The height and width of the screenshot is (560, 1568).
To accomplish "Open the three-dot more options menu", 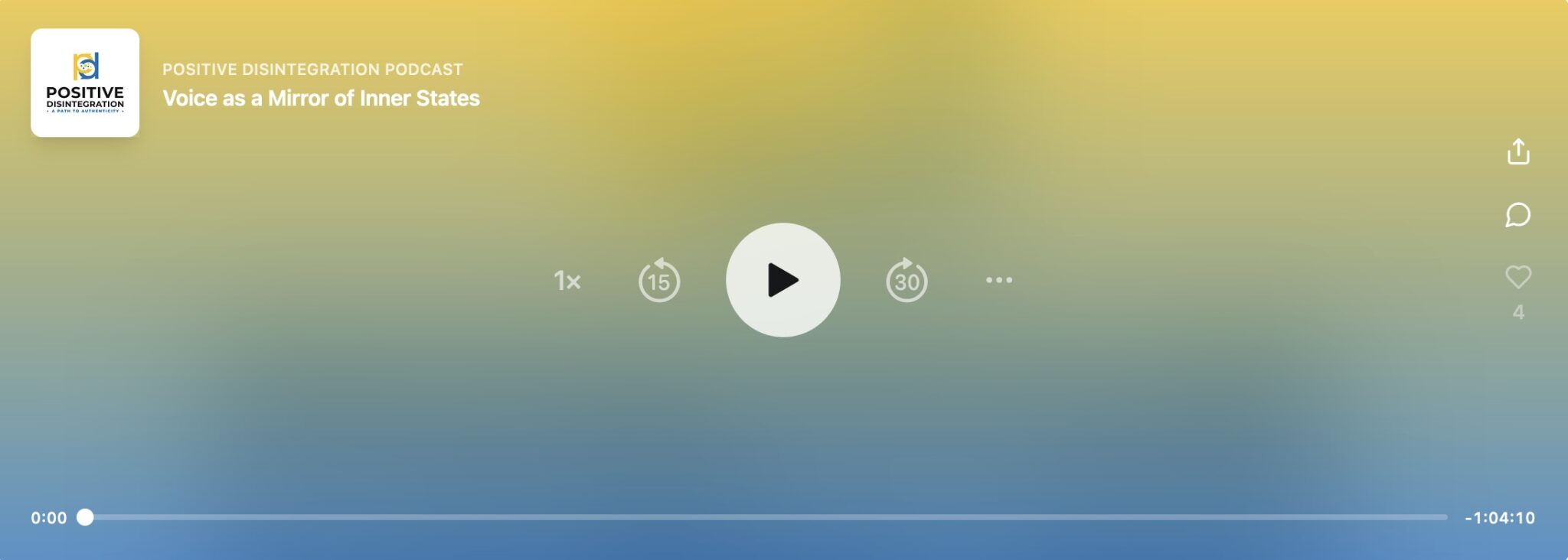I will [998, 280].
